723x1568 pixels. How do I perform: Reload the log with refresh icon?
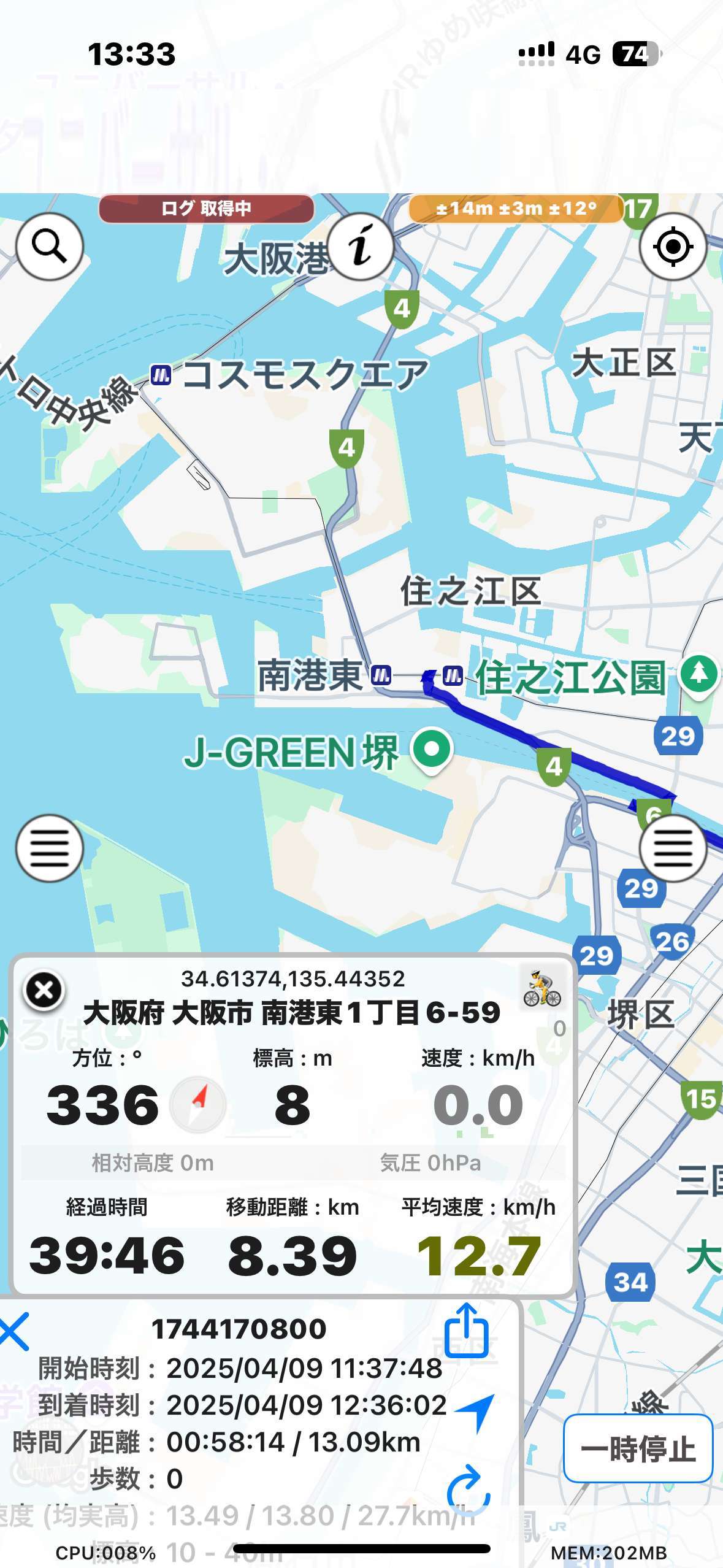point(467,1488)
